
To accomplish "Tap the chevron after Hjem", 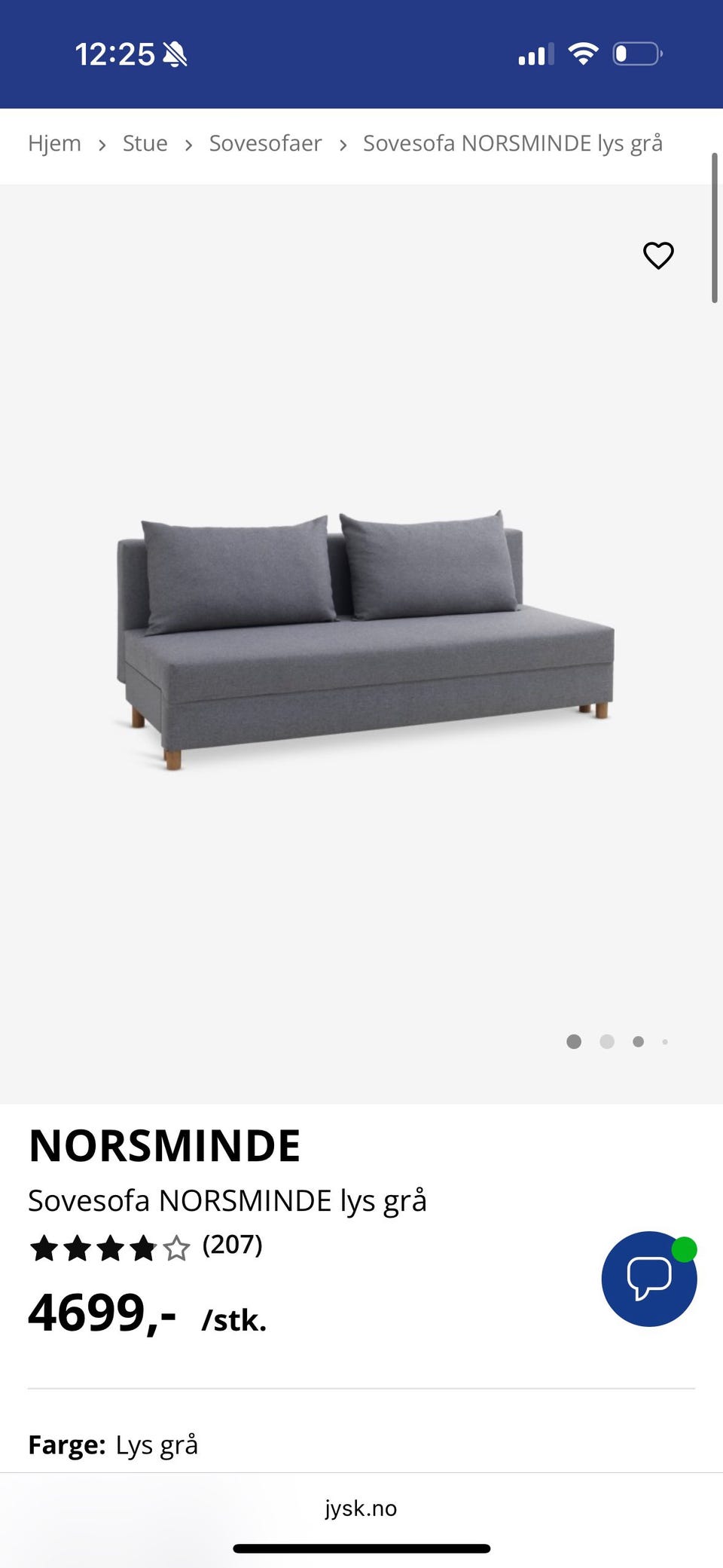I will click(x=102, y=144).
